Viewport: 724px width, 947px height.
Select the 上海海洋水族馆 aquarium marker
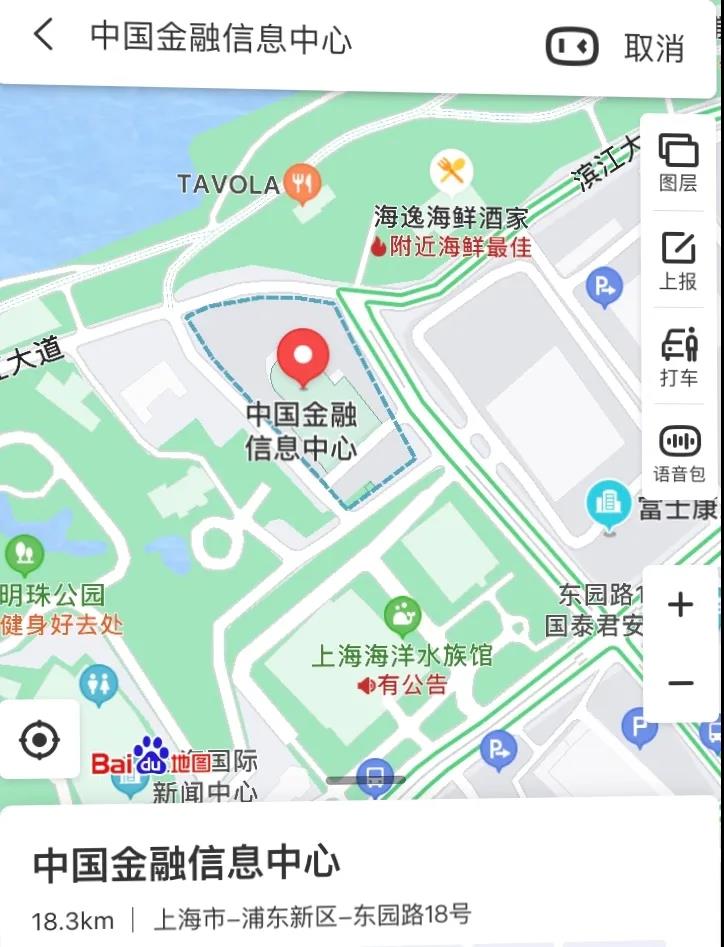point(403,616)
